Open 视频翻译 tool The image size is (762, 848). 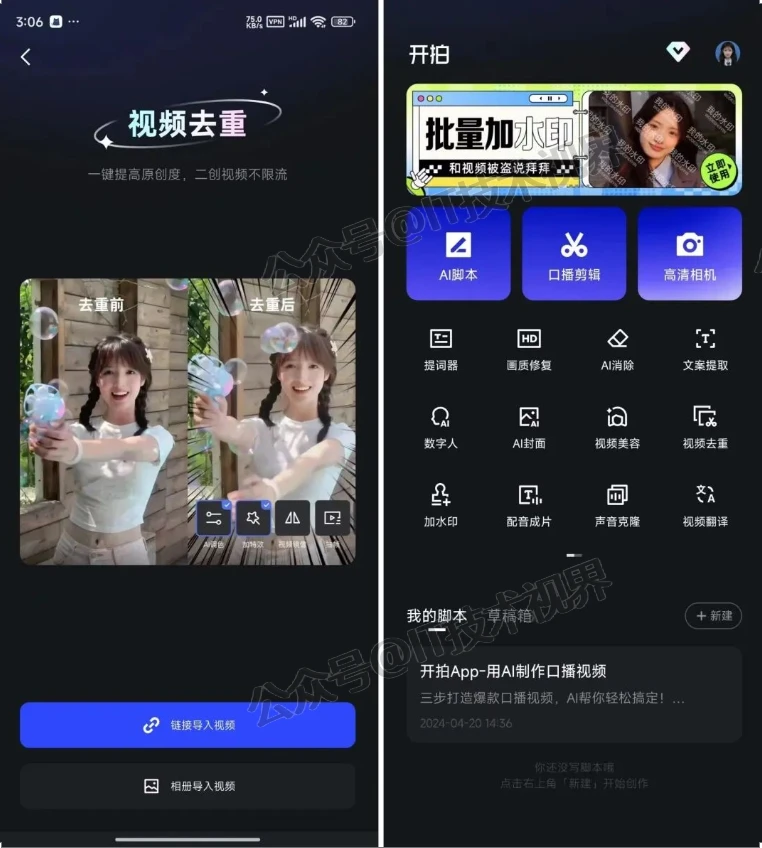pyautogui.click(x=705, y=505)
